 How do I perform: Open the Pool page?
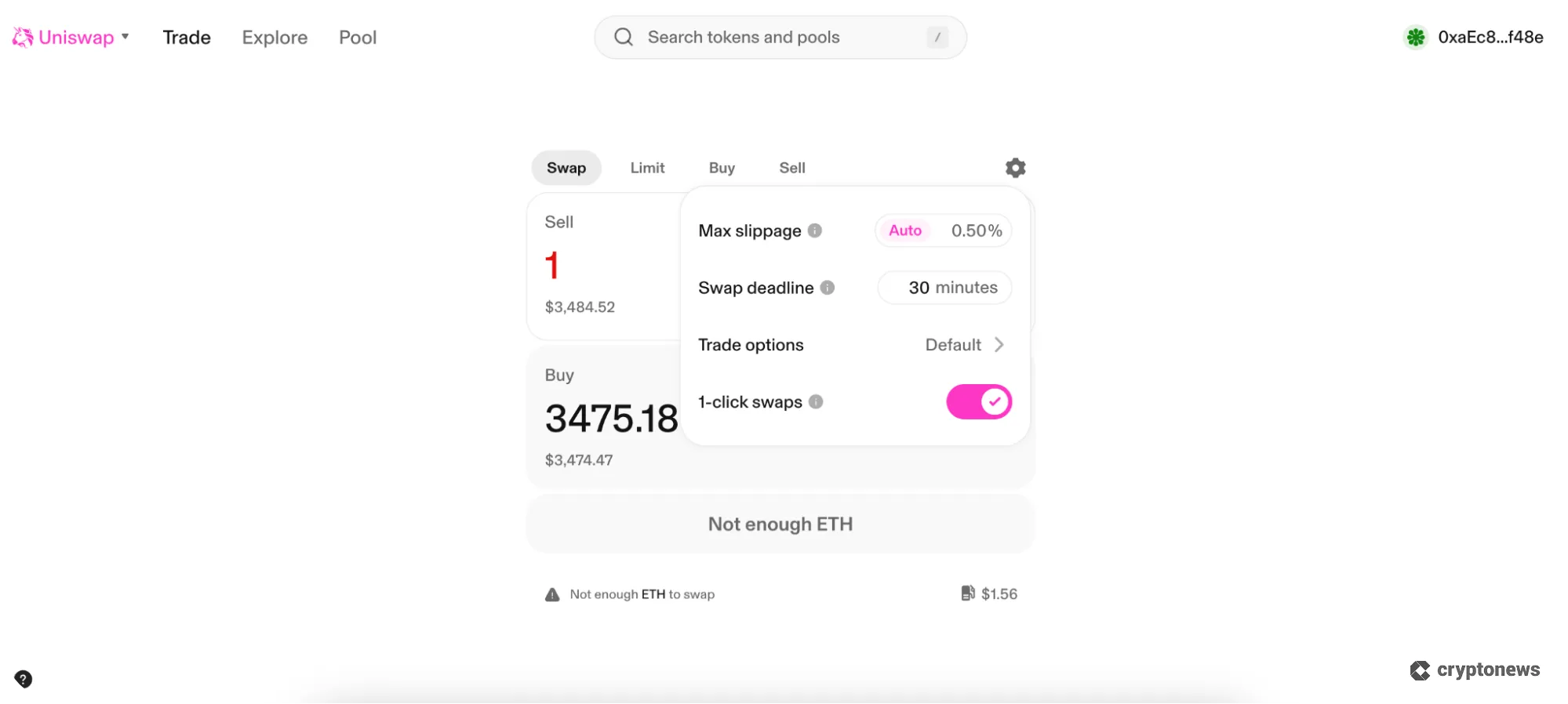[358, 38]
